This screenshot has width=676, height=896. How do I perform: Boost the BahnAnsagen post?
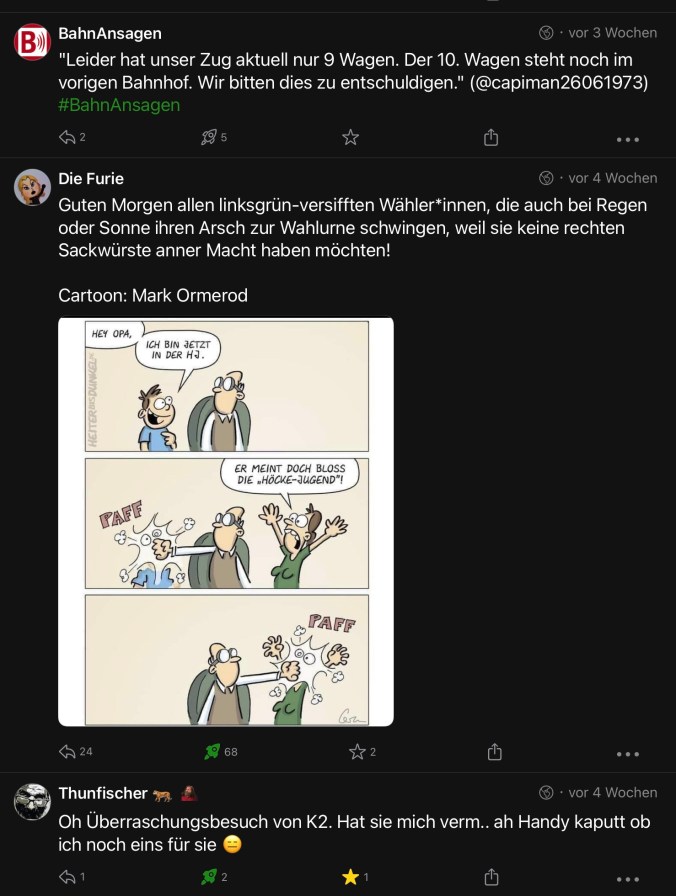click(209, 137)
